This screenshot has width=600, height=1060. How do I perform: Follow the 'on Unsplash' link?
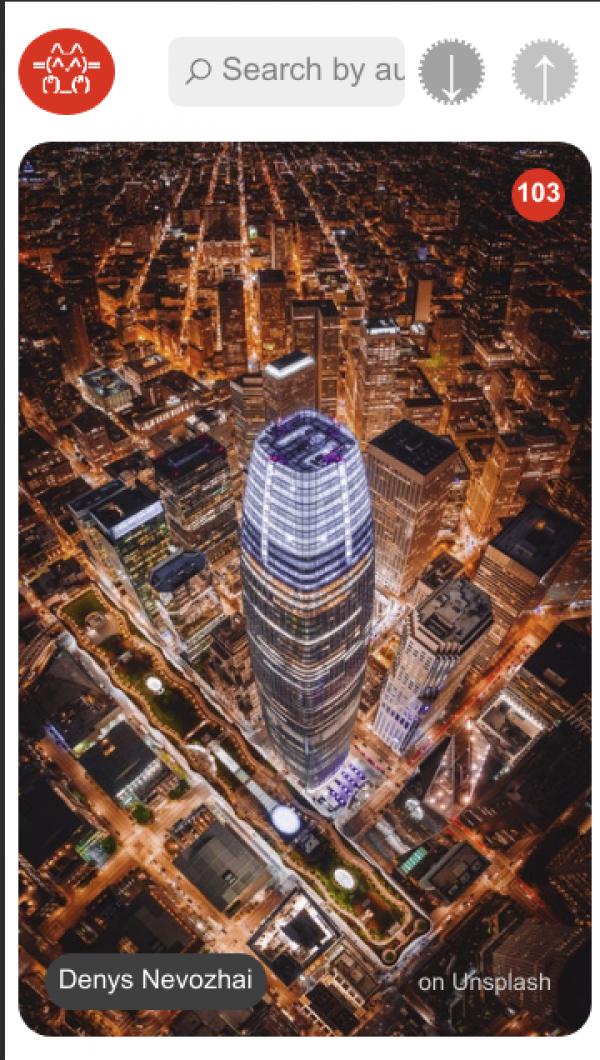pos(484,982)
